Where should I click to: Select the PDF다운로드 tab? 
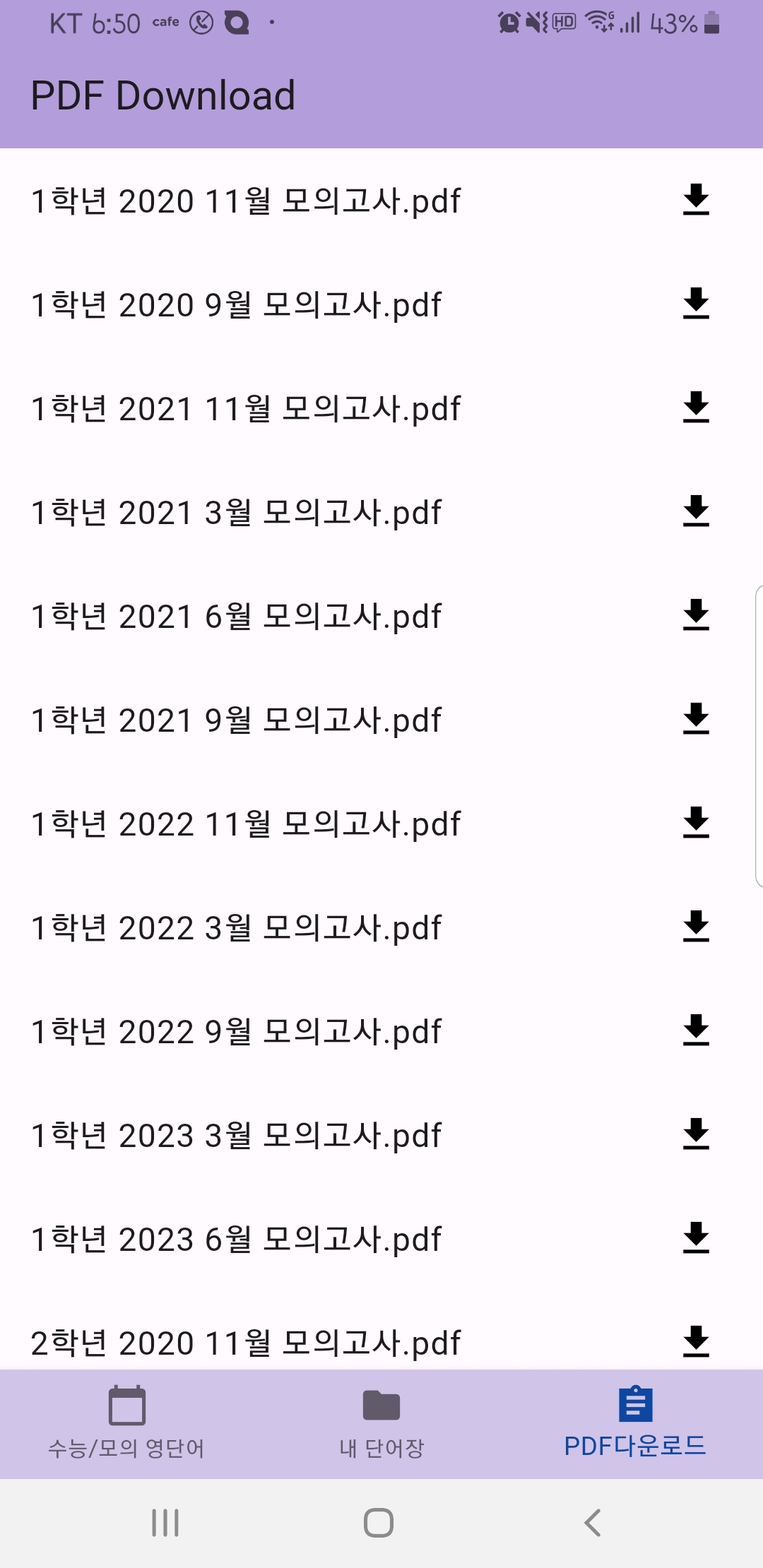click(635, 1423)
